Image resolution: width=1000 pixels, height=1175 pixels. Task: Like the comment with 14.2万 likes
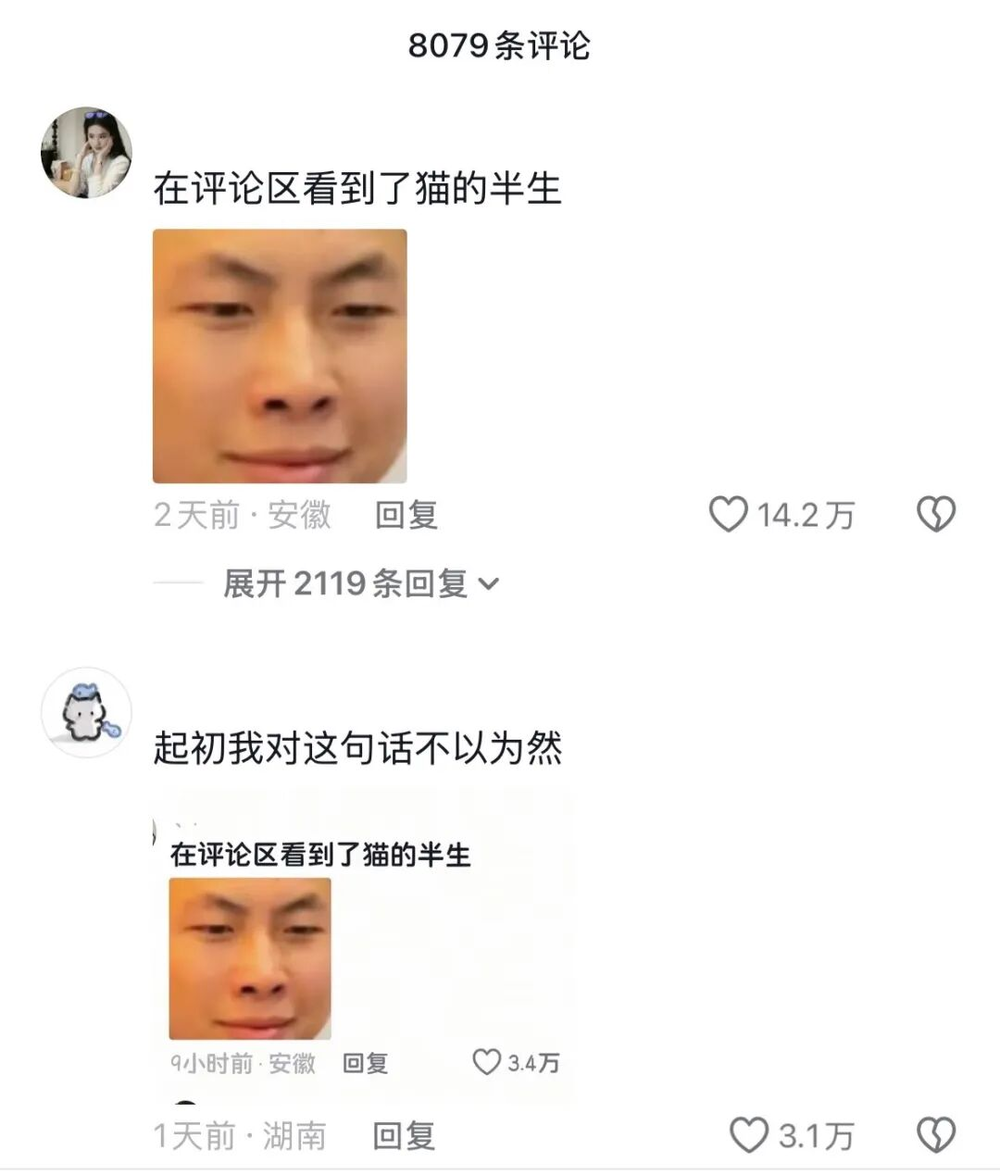pyautogui.click(x=729, y=515)
